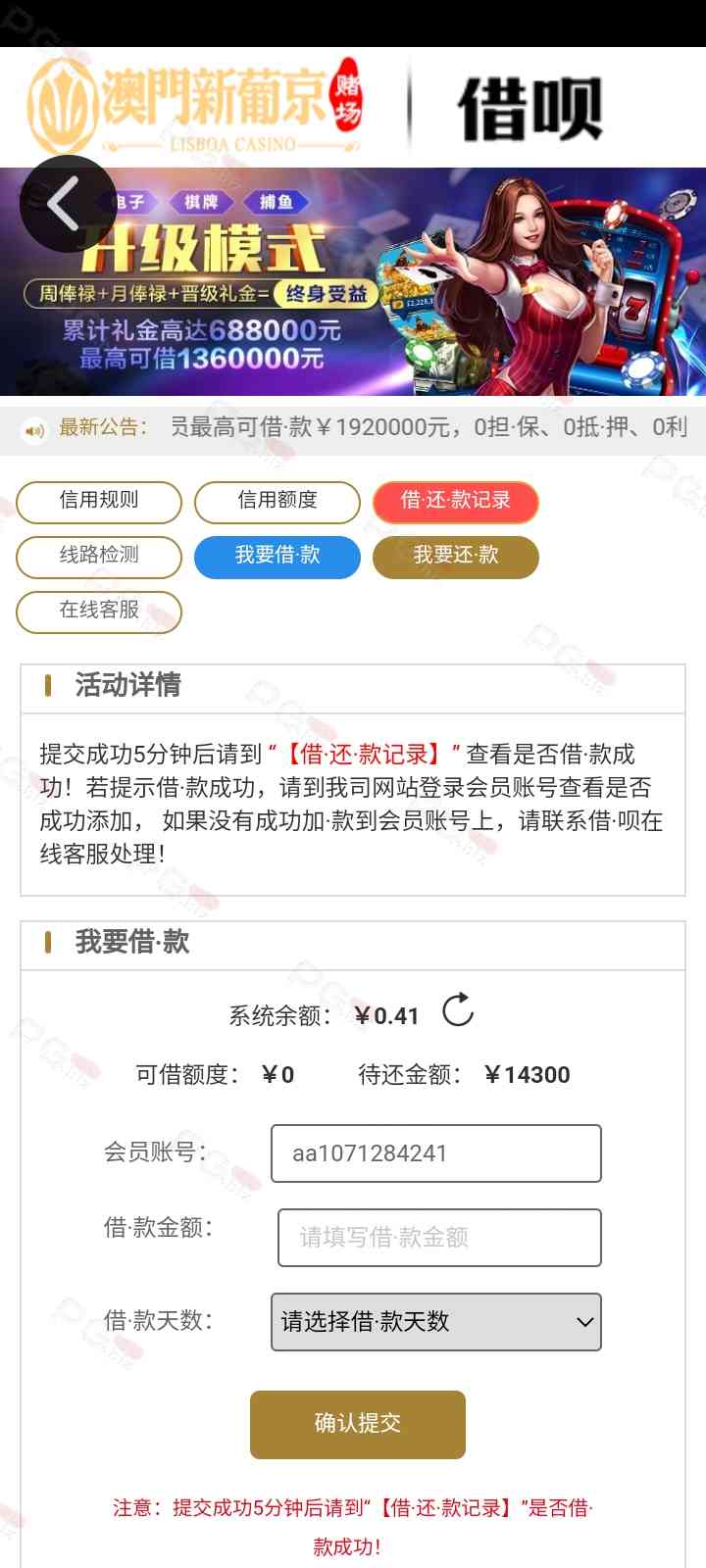This screenshot has width=706, height=1568.
Task: Focus the 借·款金额 input field
Action: 438,1238
